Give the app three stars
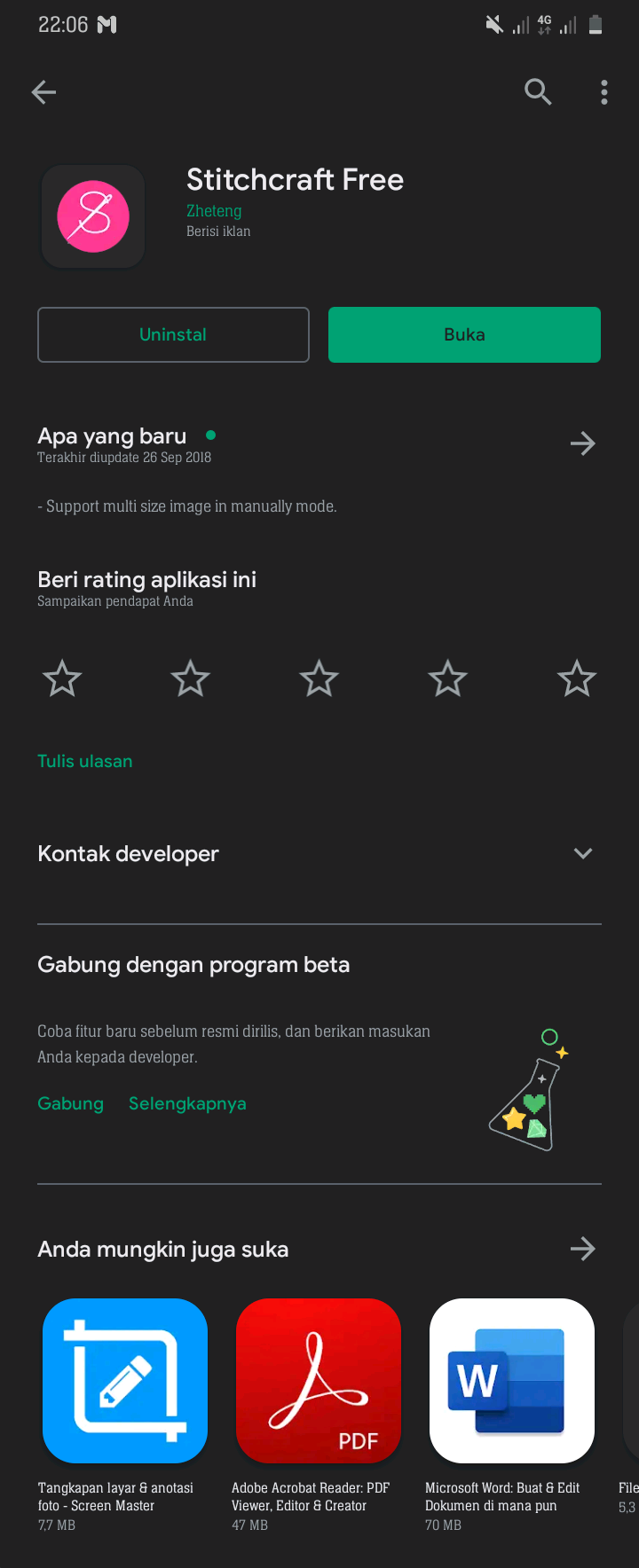This screenshot has width=639, height=1568. [319, 679]
